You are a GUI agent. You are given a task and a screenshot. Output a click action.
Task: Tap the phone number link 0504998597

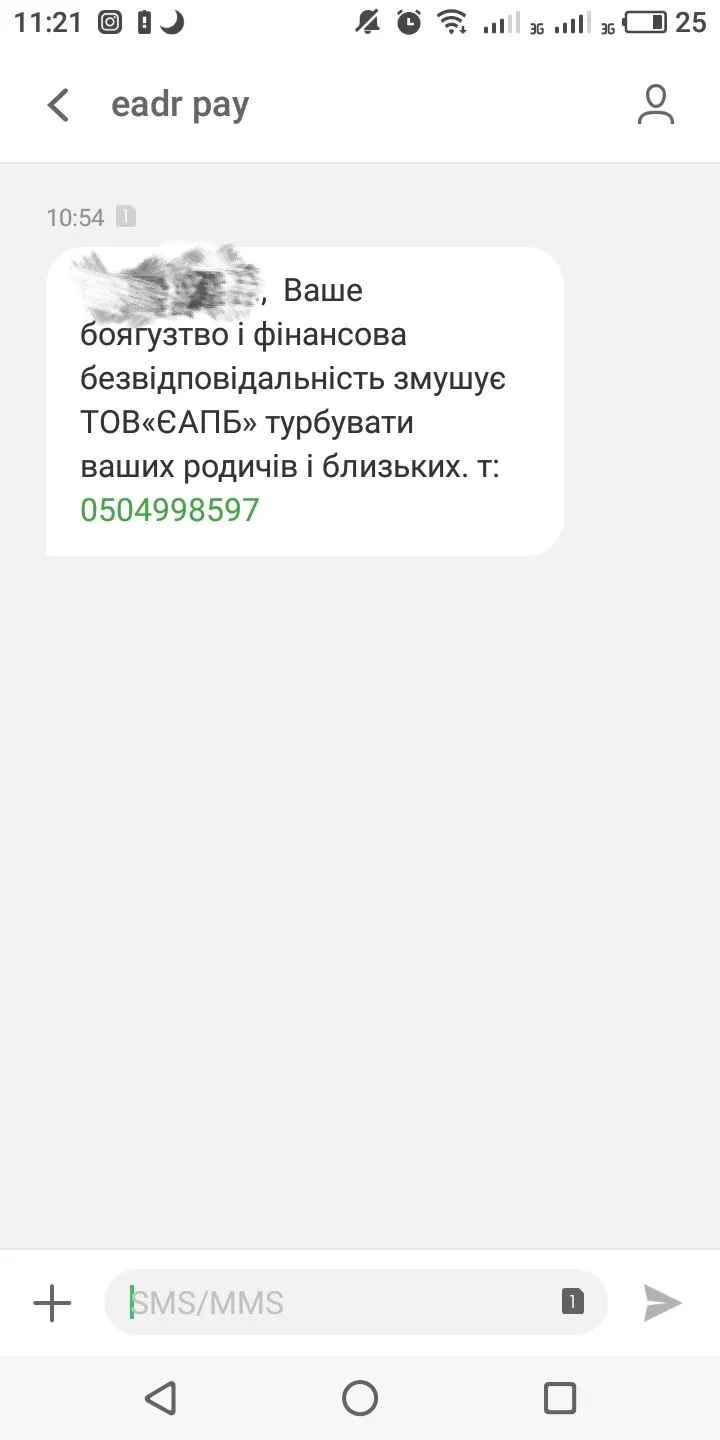click(170, 510)
